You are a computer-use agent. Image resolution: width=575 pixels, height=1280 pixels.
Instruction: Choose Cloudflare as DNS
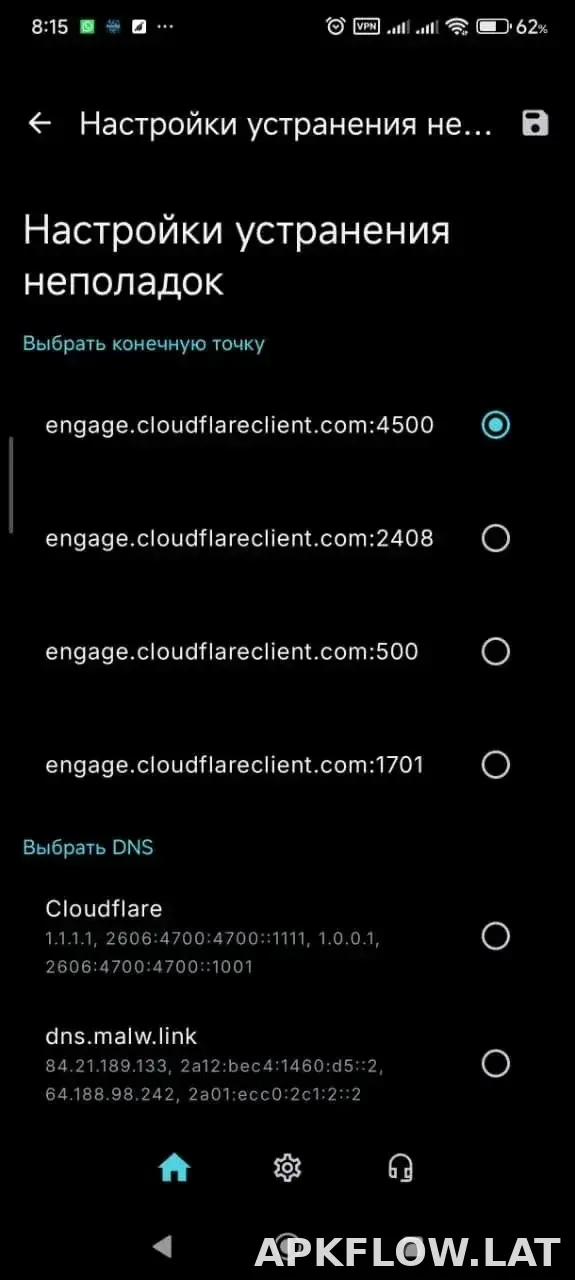coord(287,936)
